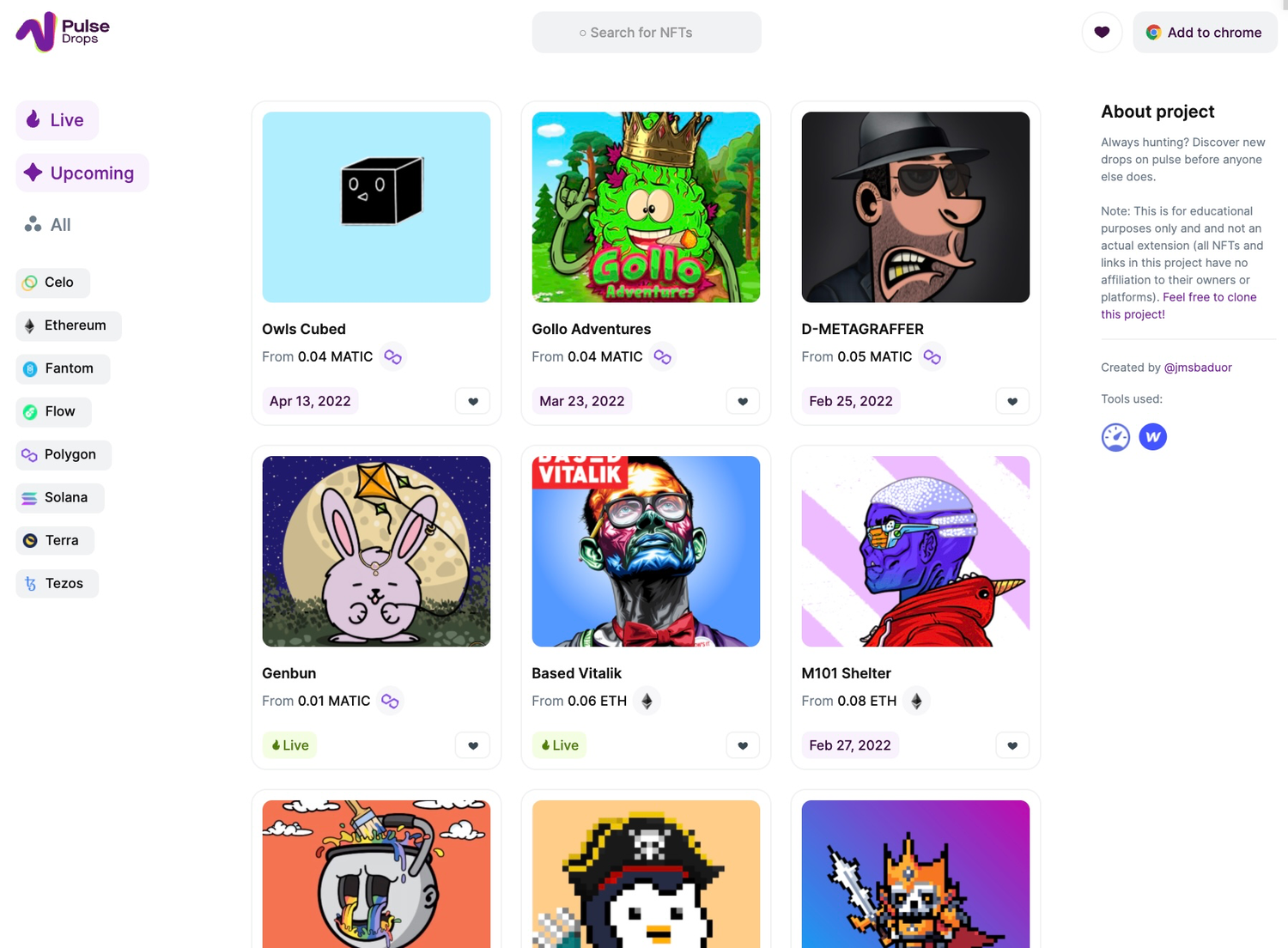Show All drops

49,225
